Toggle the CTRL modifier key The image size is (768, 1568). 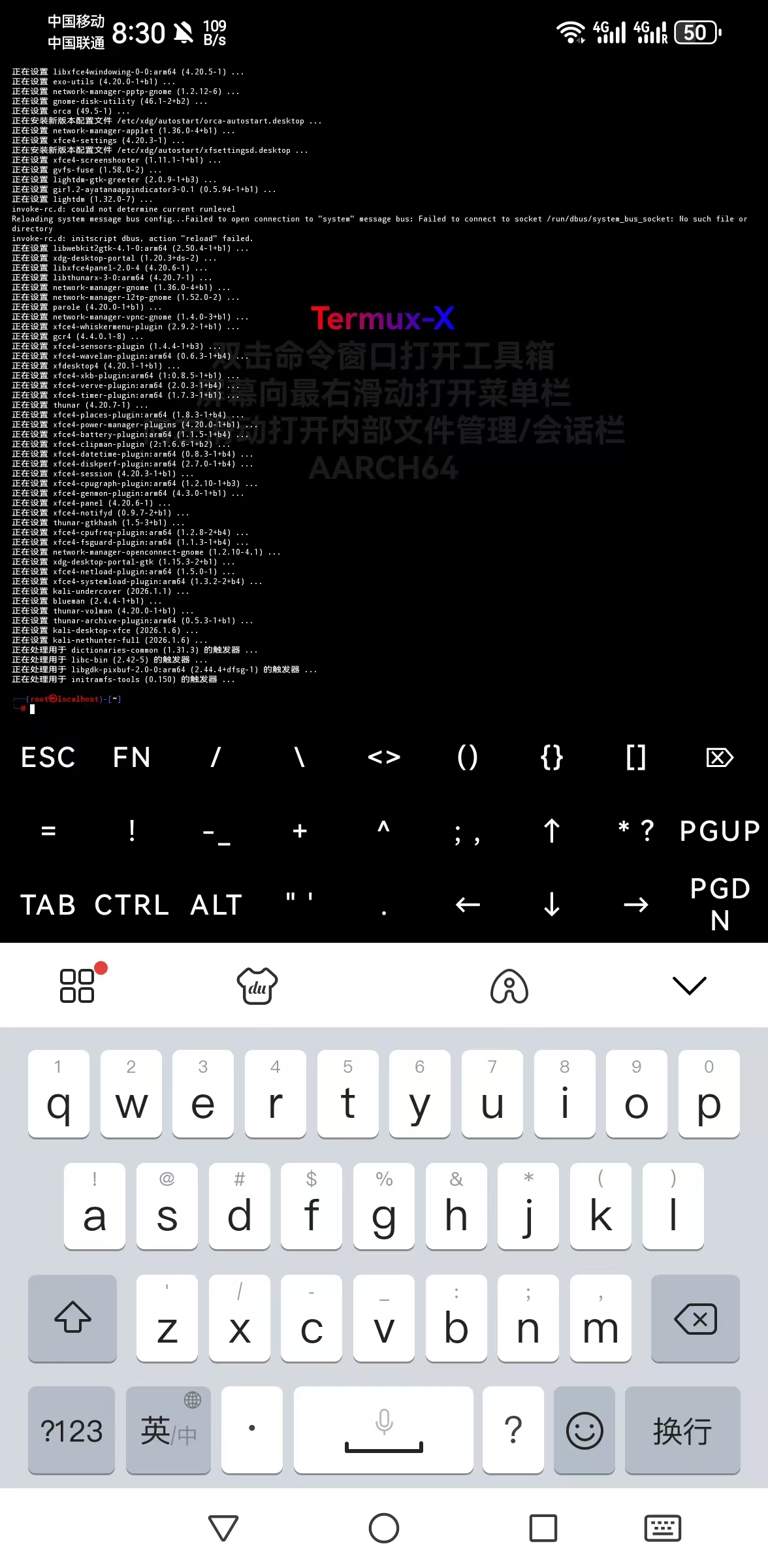tap(132, 905)
